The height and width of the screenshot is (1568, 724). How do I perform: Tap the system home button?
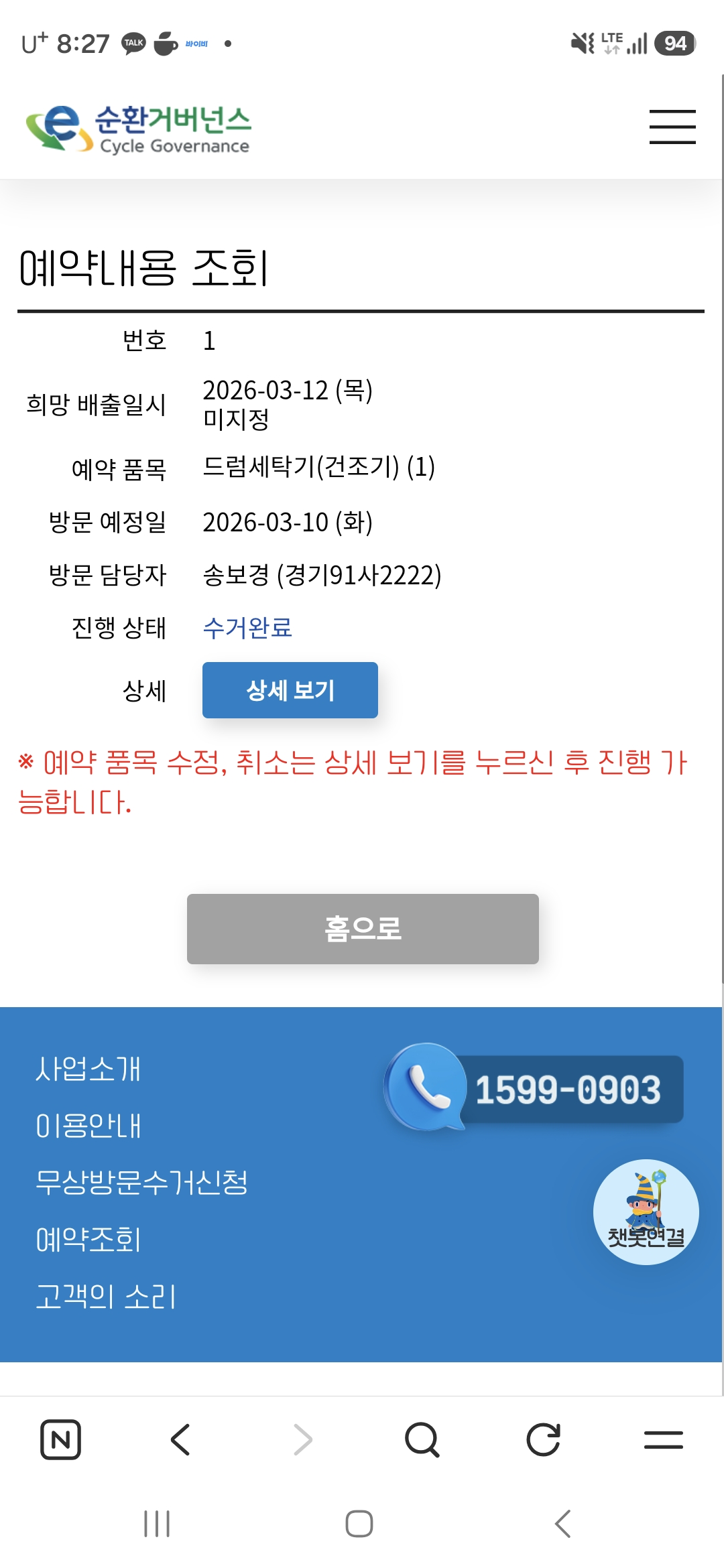(x=359, y=1524)
